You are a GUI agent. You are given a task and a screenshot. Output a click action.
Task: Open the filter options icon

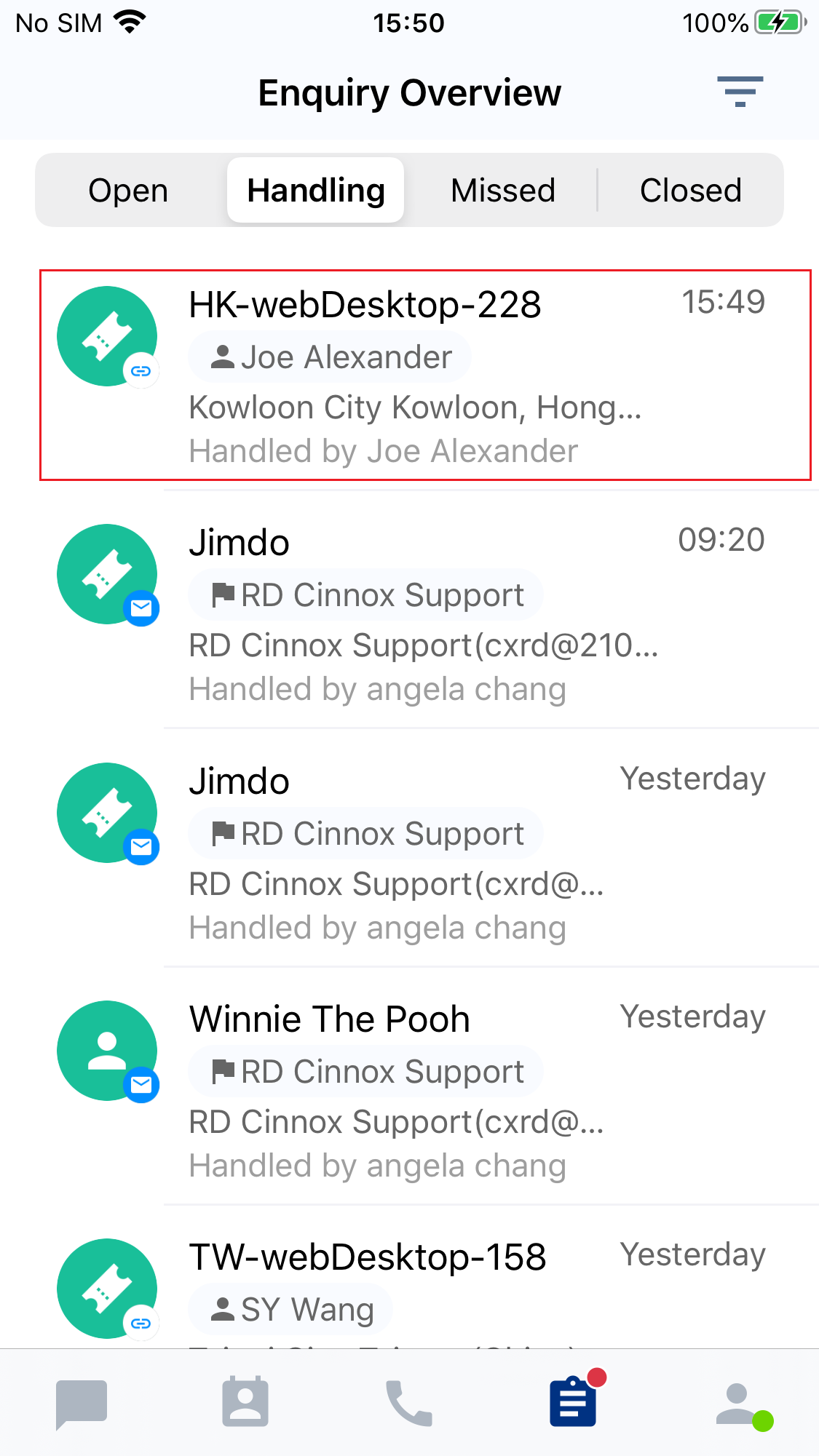point(740,92)
